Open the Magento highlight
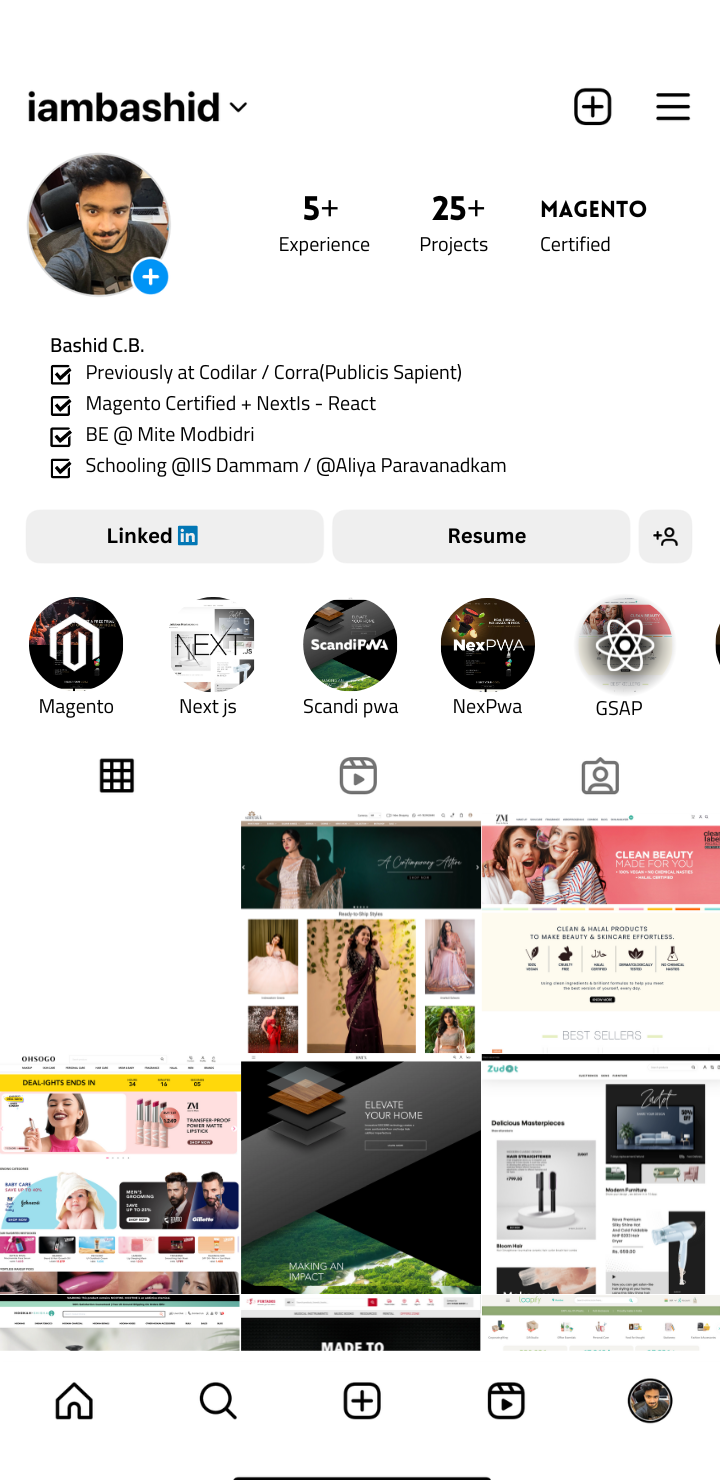Screen dimensions: 720x1480 pos(76,645)
